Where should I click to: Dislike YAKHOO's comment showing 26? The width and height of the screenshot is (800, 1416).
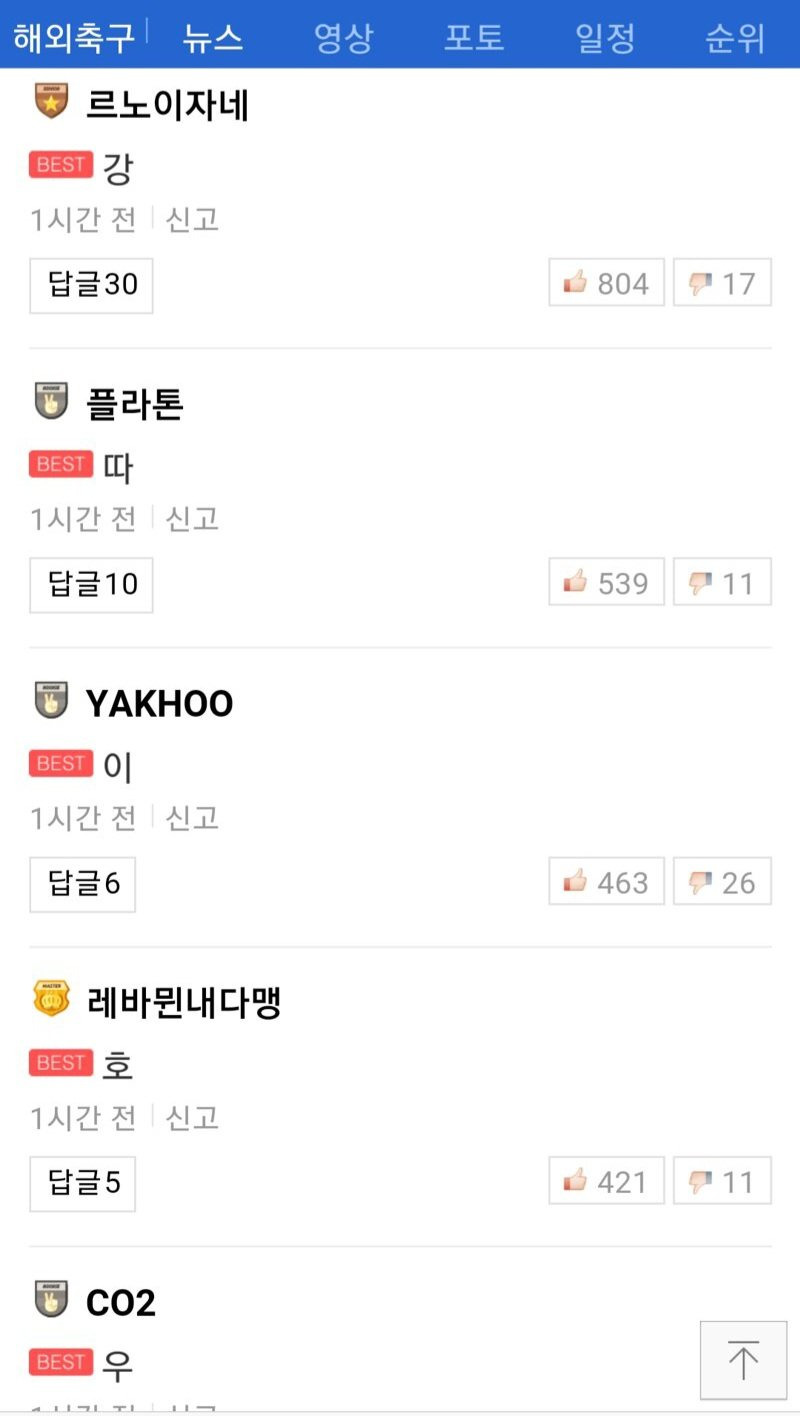722,882
